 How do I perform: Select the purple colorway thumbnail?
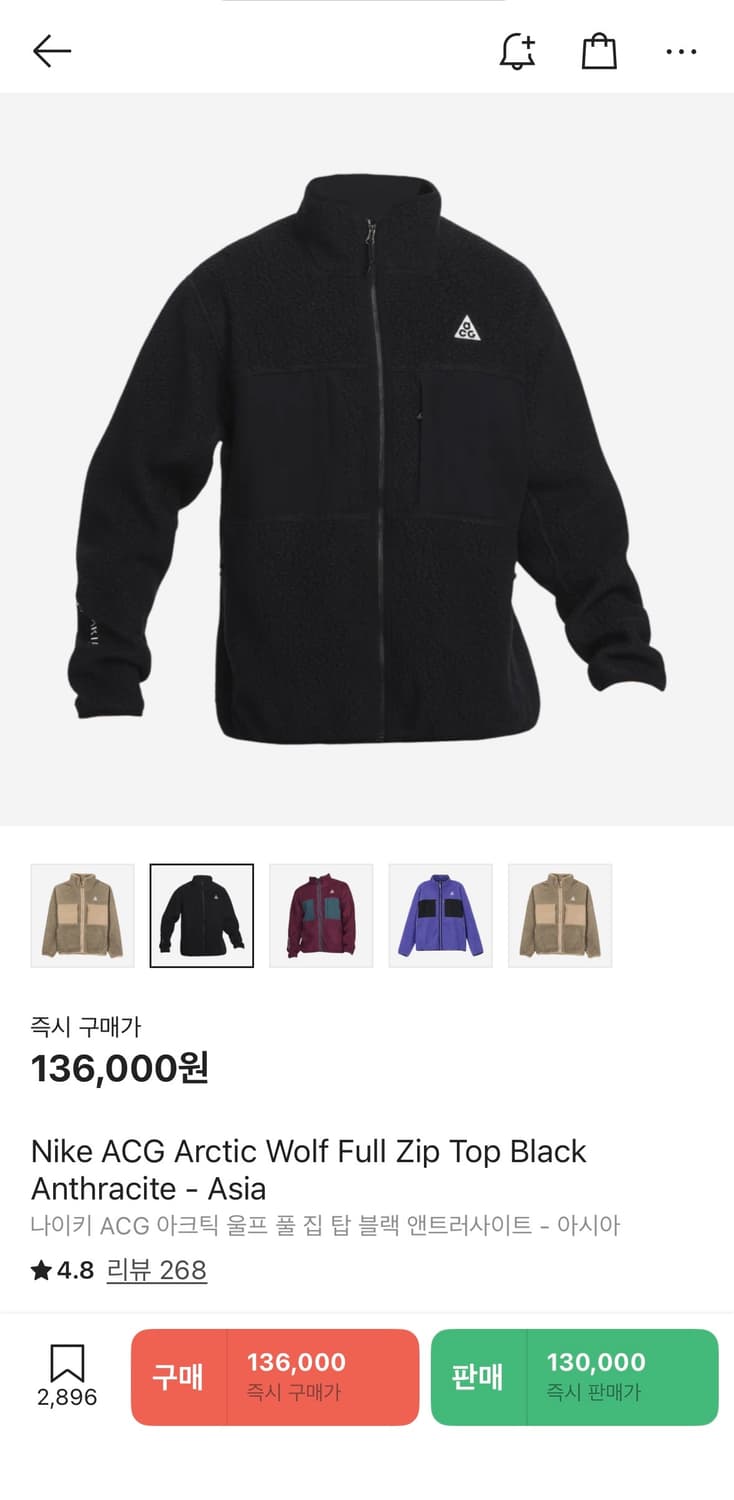point(441,915)
